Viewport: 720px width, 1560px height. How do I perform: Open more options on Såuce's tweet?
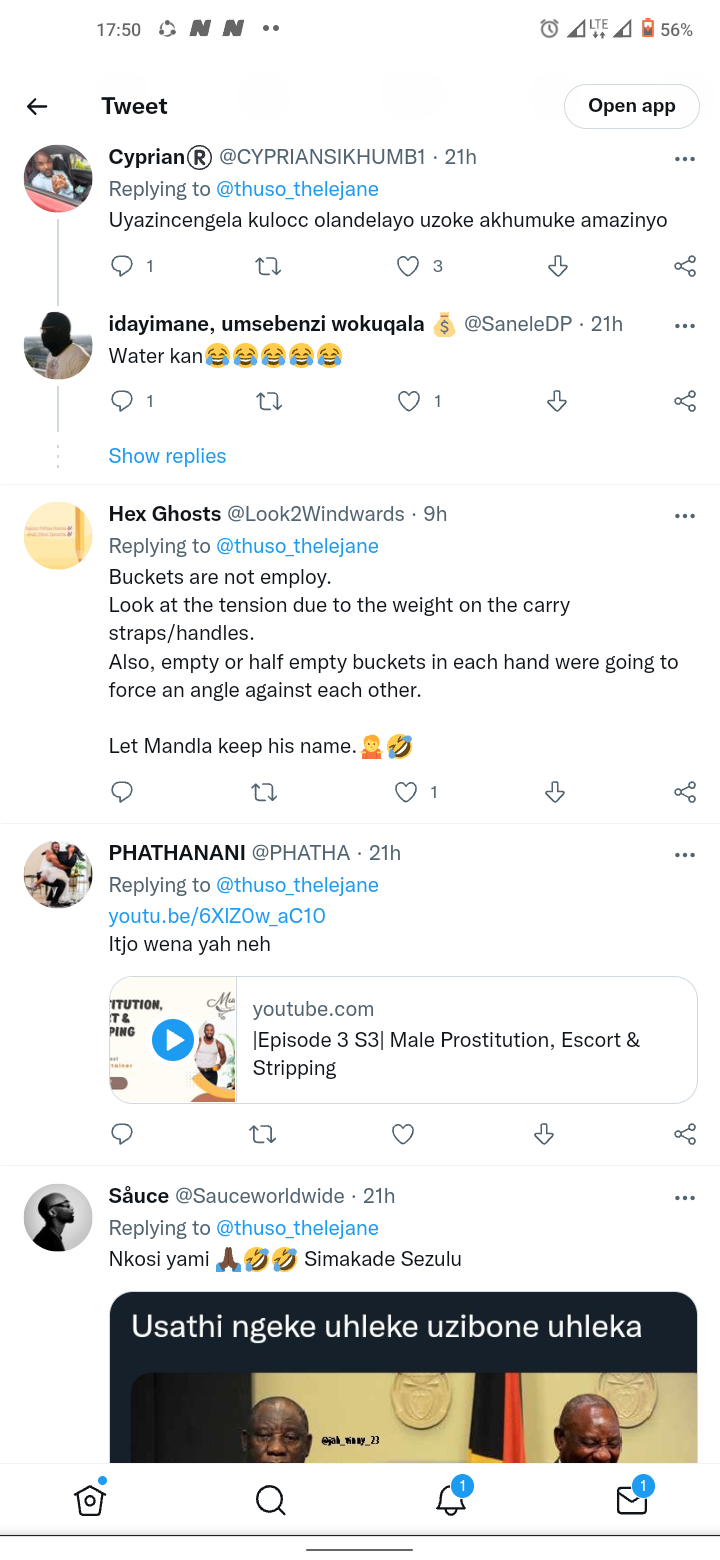(x=685, y=1197)
